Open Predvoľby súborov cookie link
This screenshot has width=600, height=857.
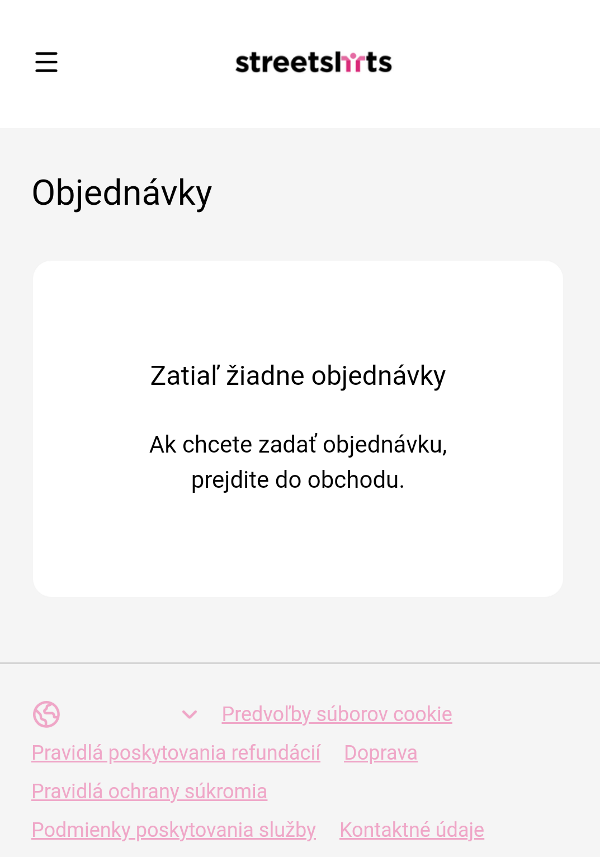click(337, 714)
